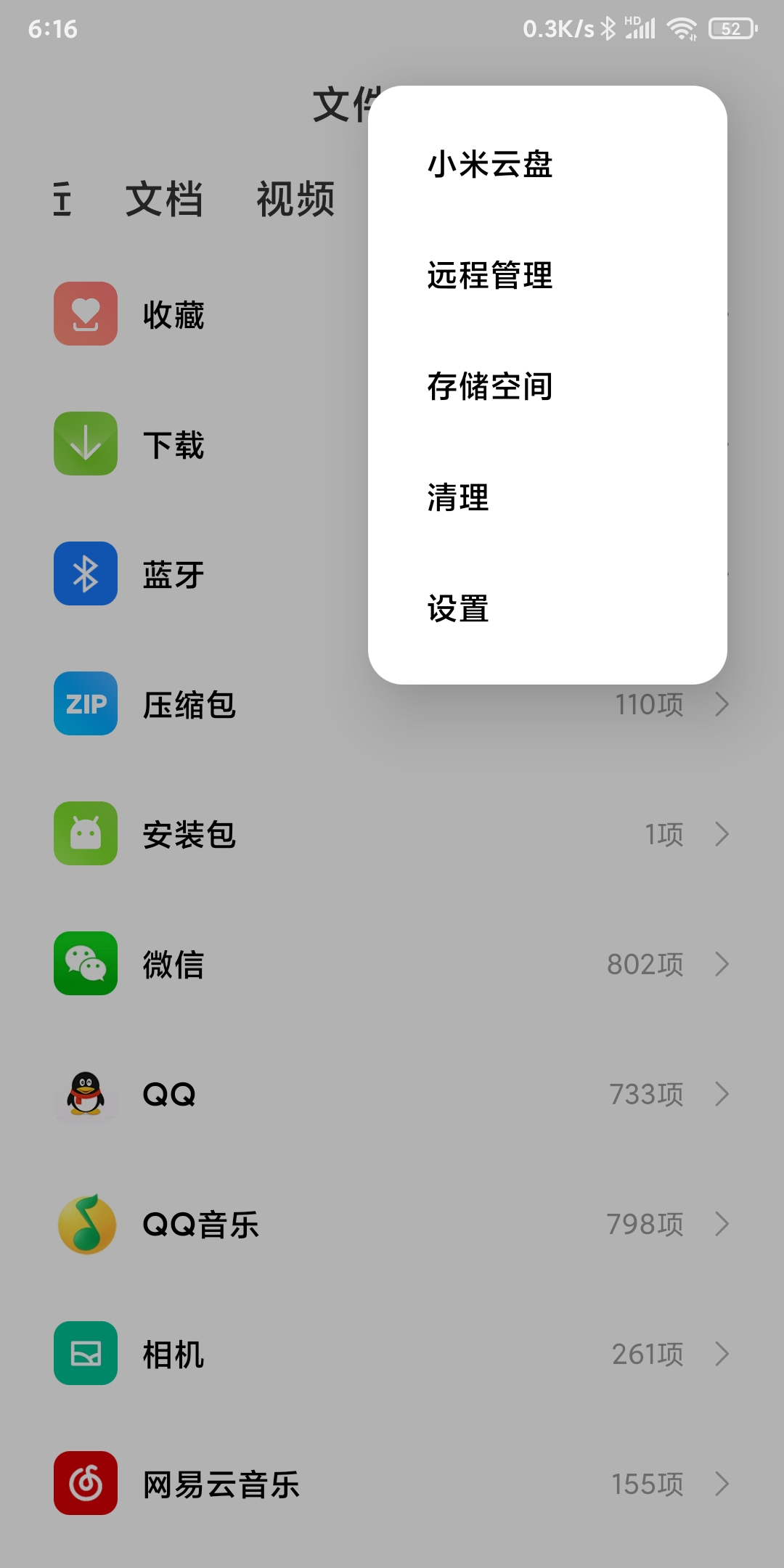This screenshot has height=1568, width=784.
Task: Select 远程管理 in the popup
Action: (547, 275)
